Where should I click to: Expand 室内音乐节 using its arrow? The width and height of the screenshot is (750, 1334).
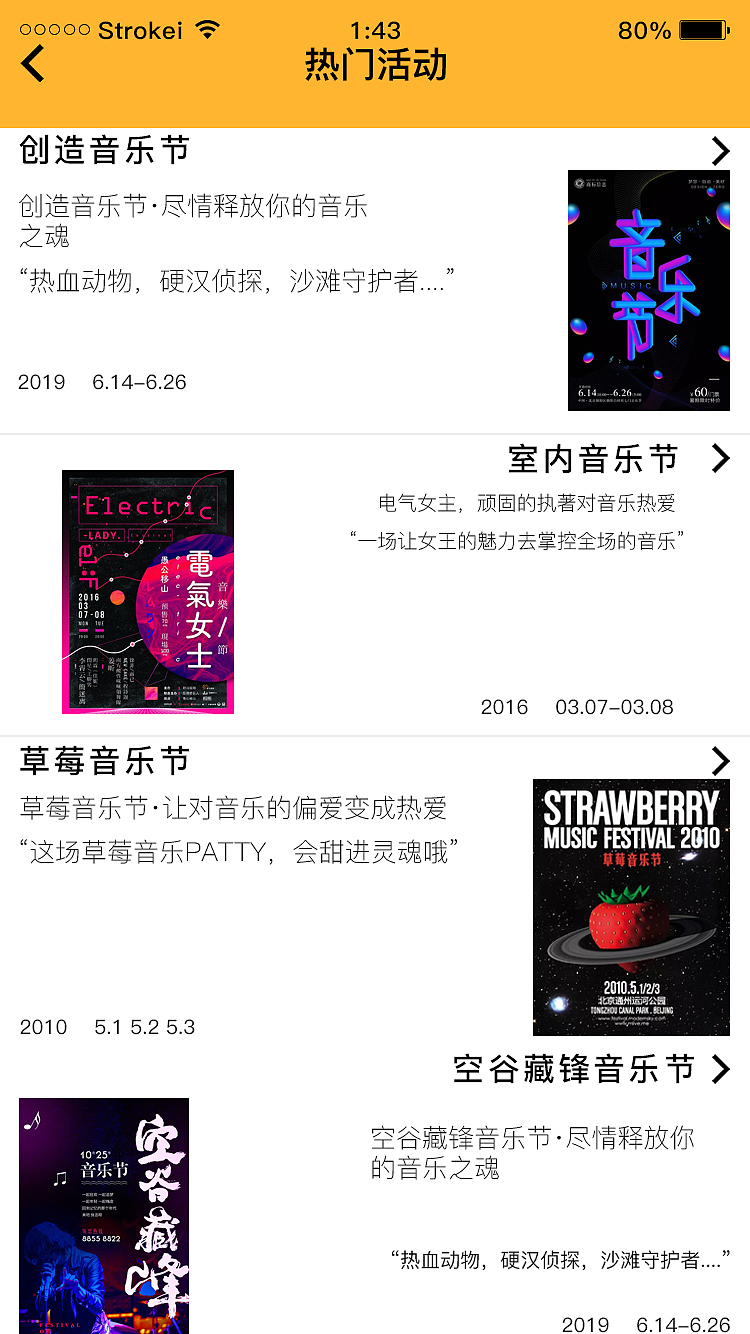pos(721,459)
